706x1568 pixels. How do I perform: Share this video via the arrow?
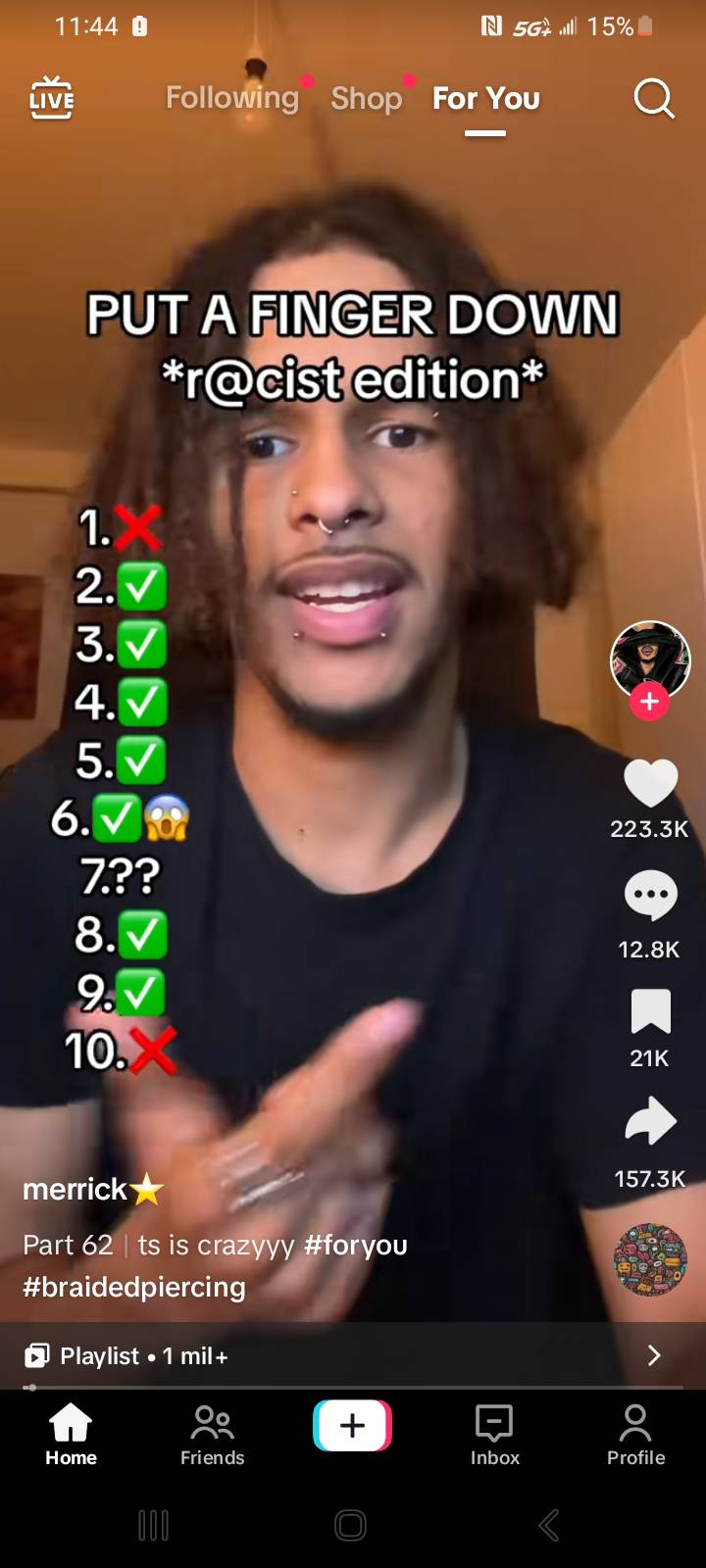(x=650, y=1122)
